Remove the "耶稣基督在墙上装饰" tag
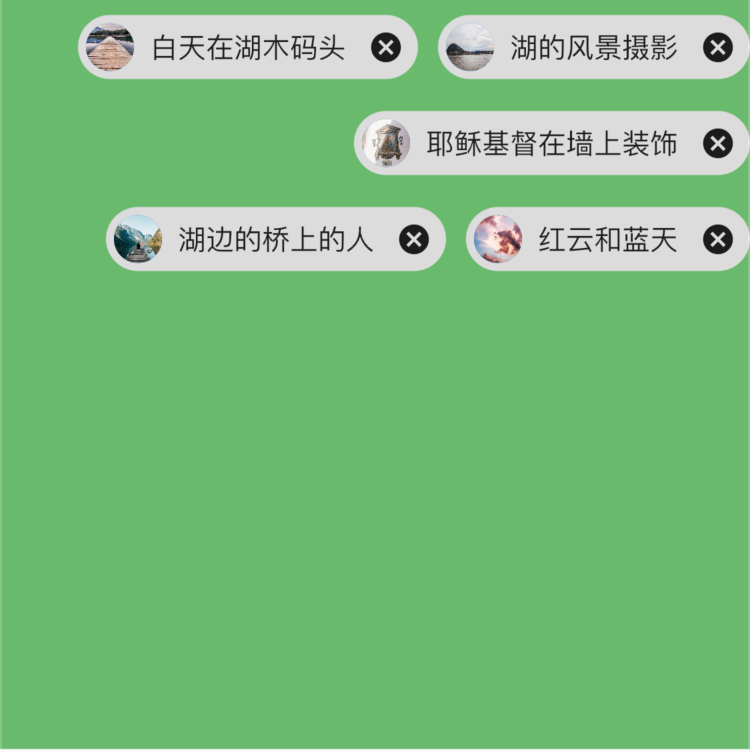The image size is (750, 752). point(716,143)
